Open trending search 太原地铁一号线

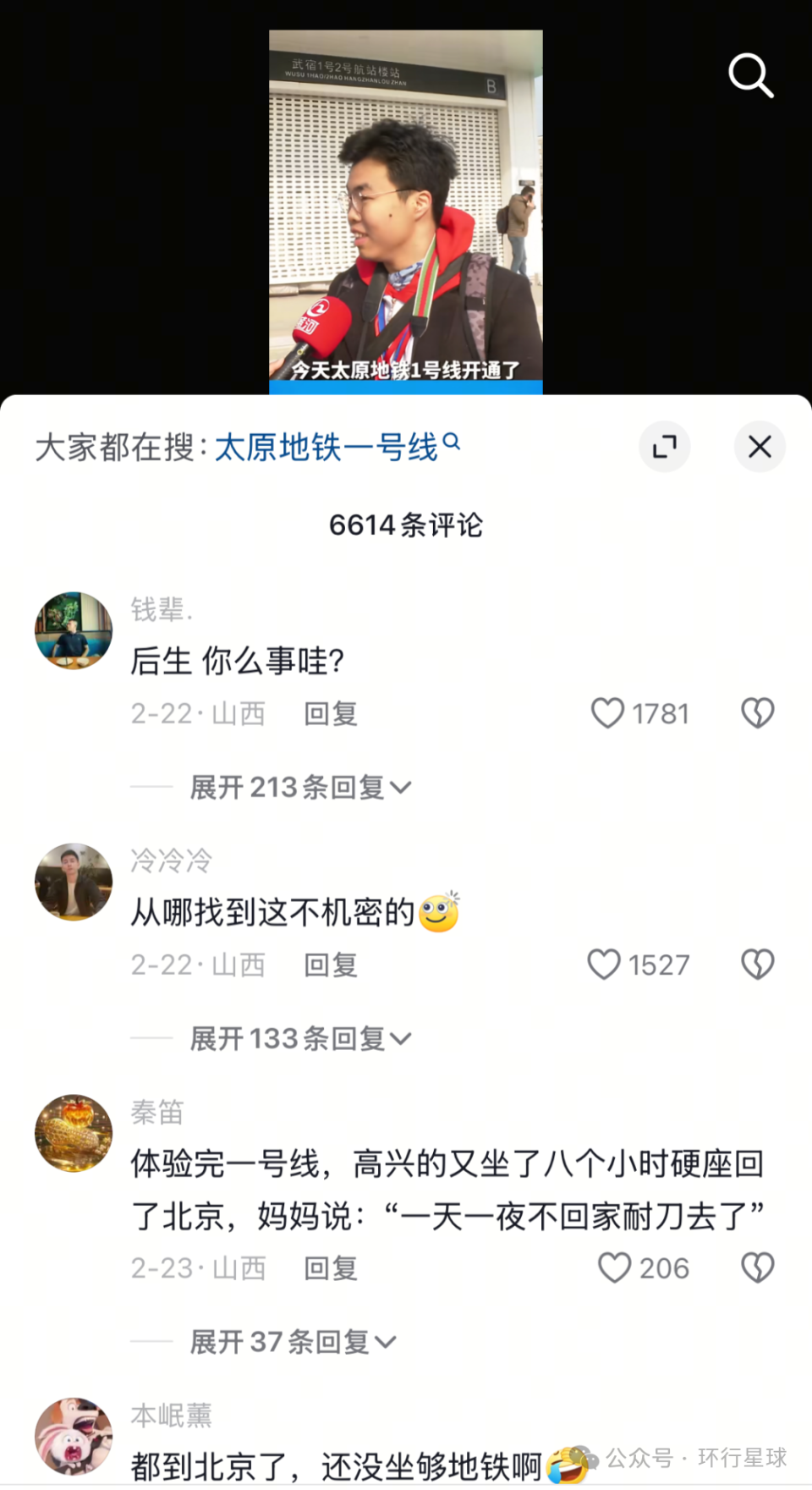[x=336, y=448]
